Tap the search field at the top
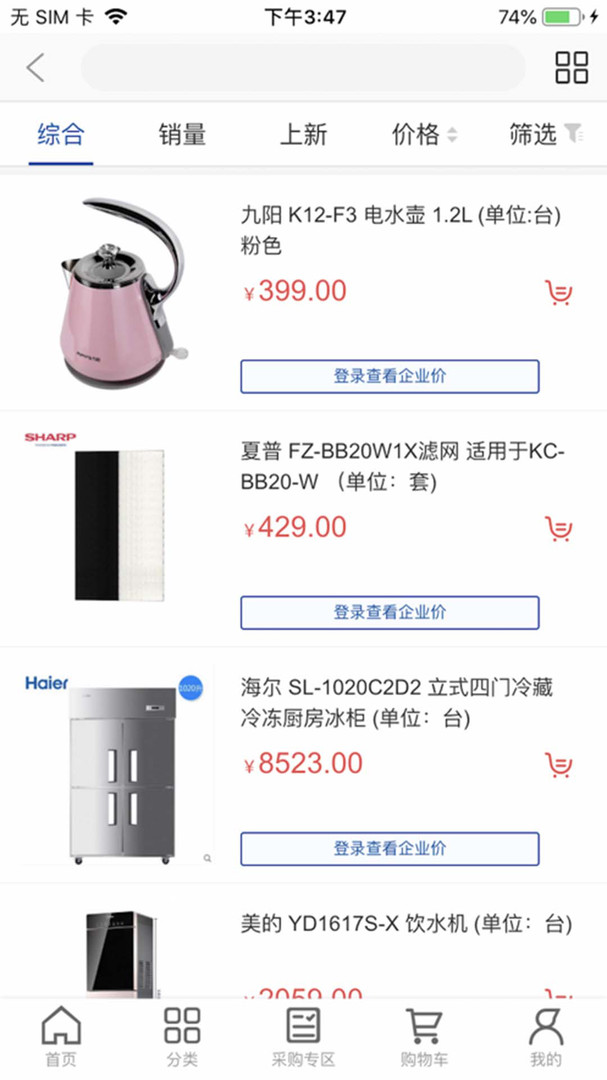Viewport: 607px width, 1080px height. (x=302, y=68)
